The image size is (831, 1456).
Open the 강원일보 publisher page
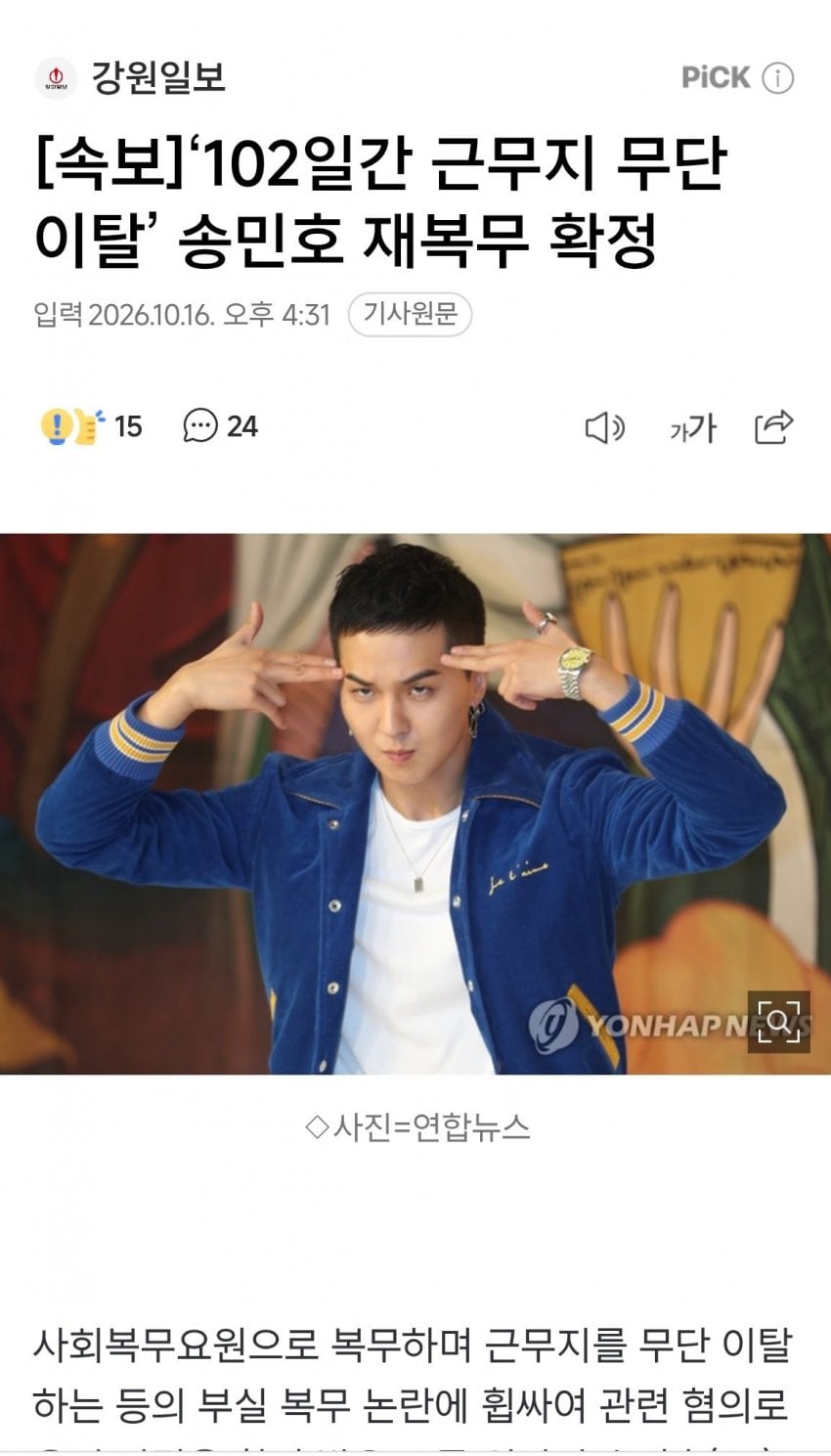130,77
